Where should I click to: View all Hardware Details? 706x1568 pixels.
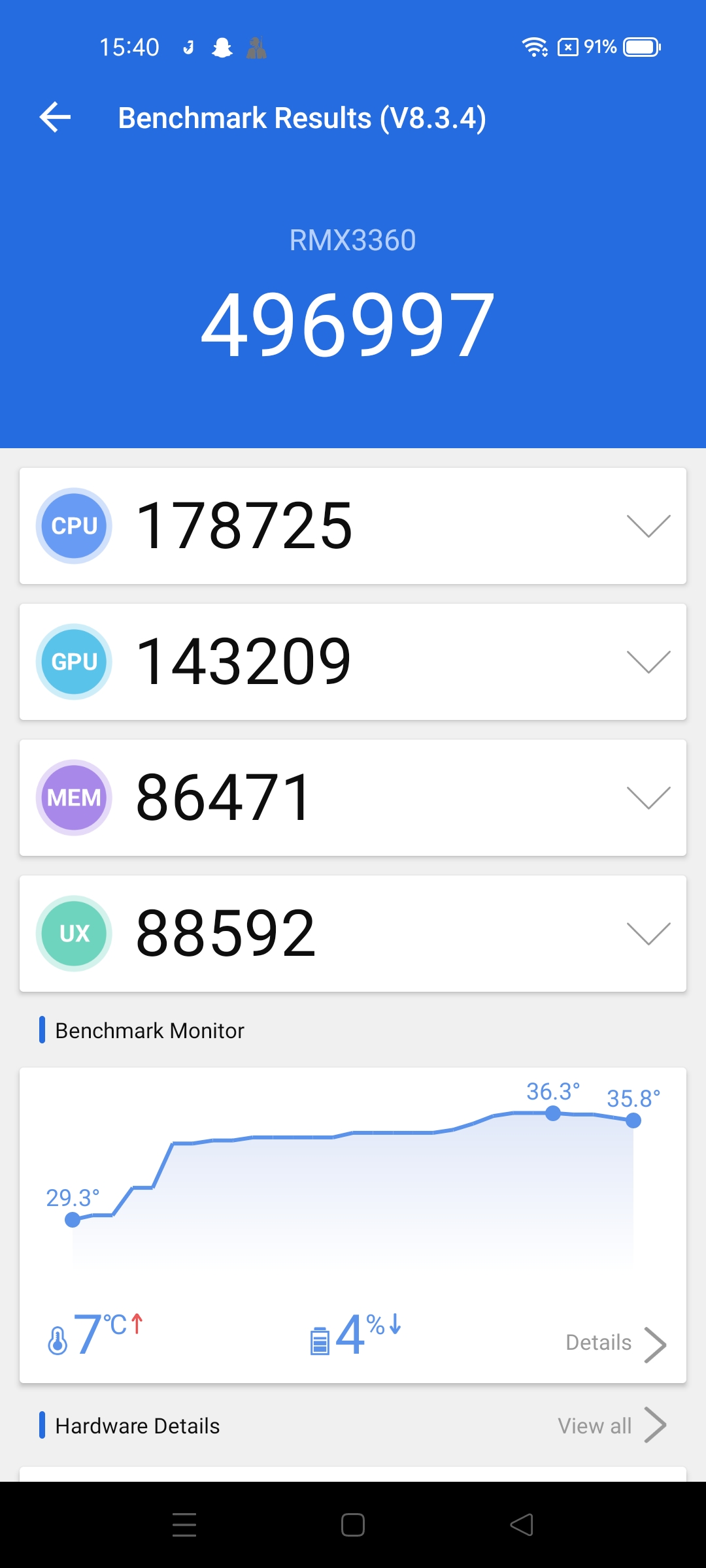tap(611, 1426)
